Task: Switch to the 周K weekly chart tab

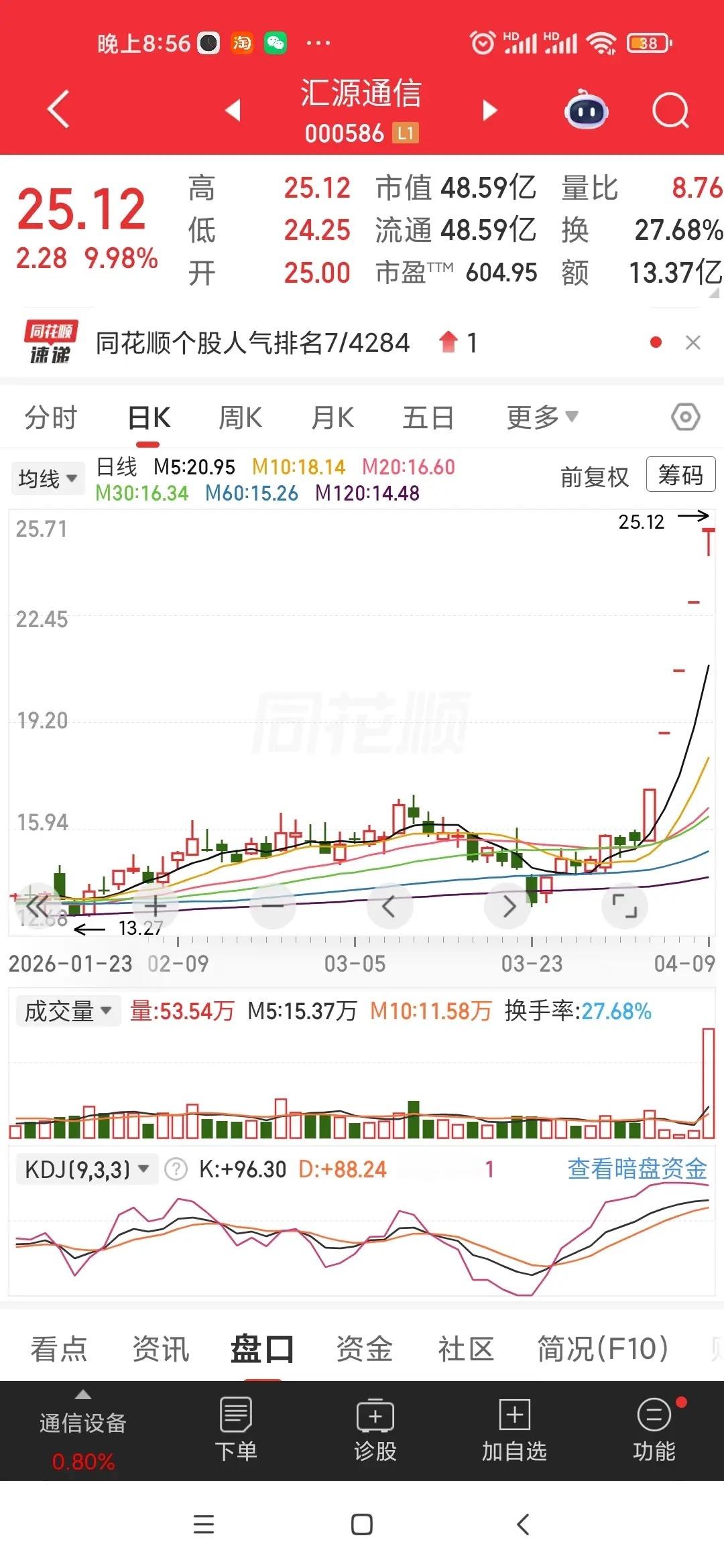Action: tap(239, 416)
